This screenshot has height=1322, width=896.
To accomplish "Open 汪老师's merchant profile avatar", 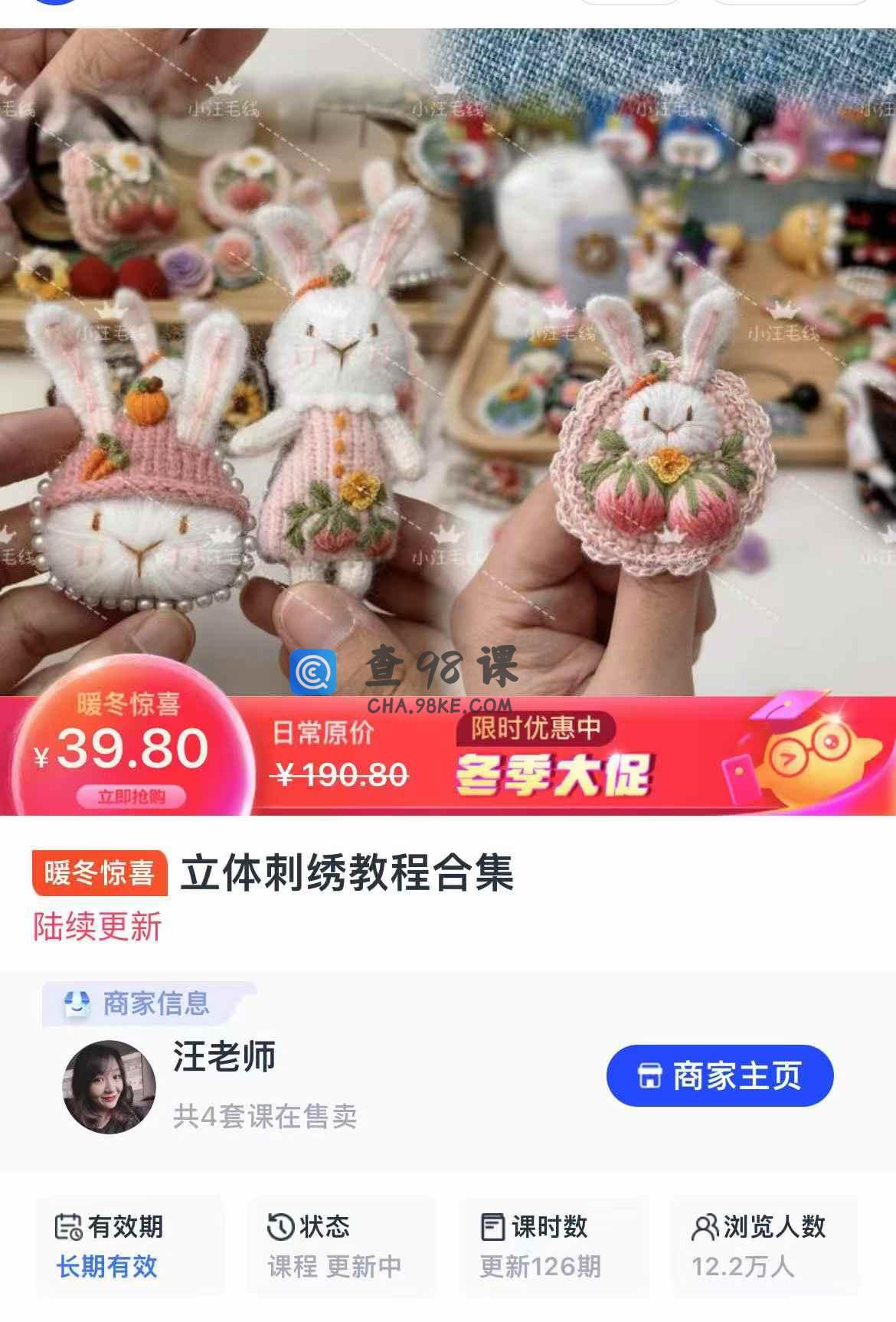I will tap(110, 1087).
